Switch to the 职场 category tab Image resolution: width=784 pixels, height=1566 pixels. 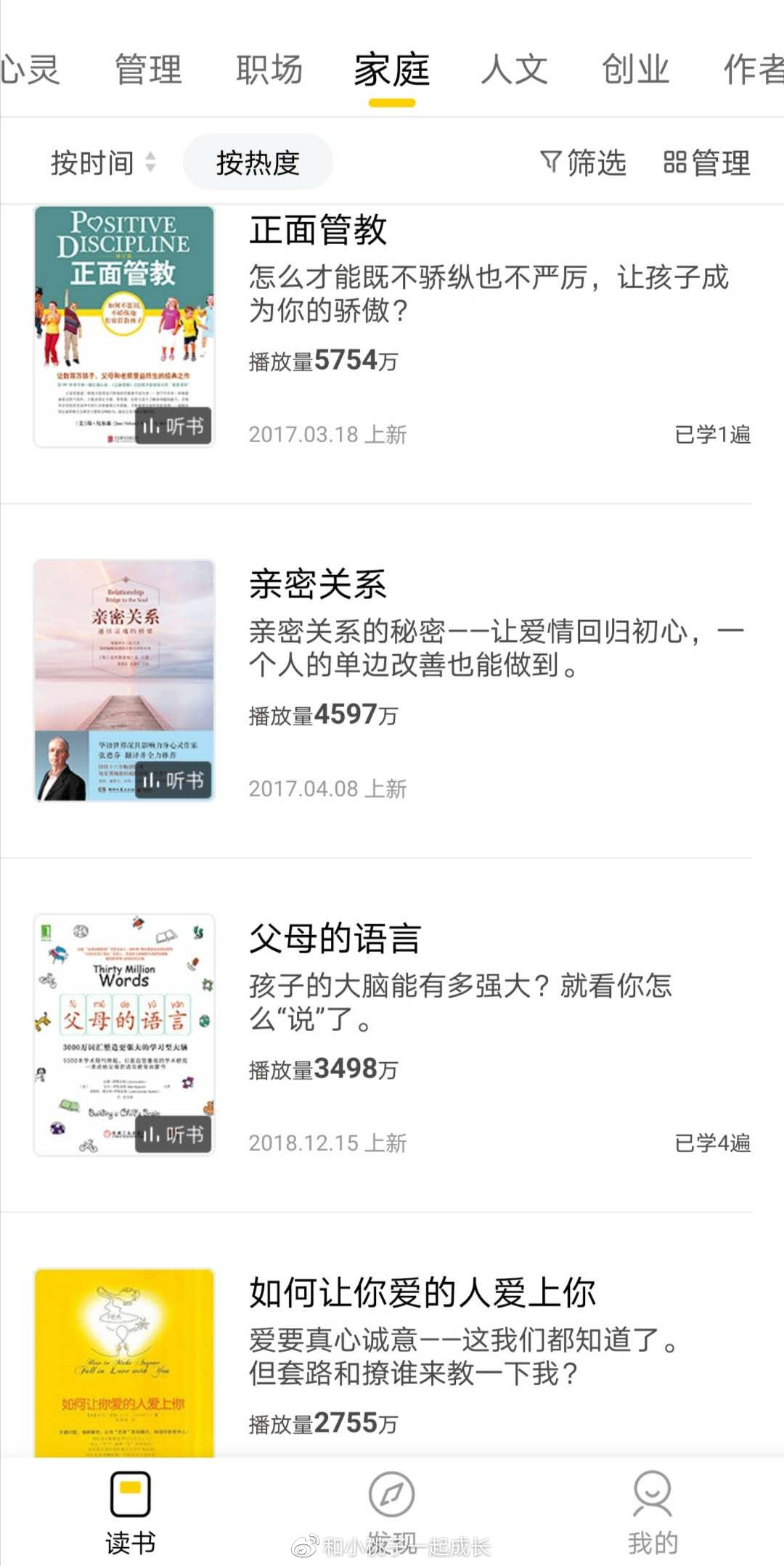coord(269,70)
